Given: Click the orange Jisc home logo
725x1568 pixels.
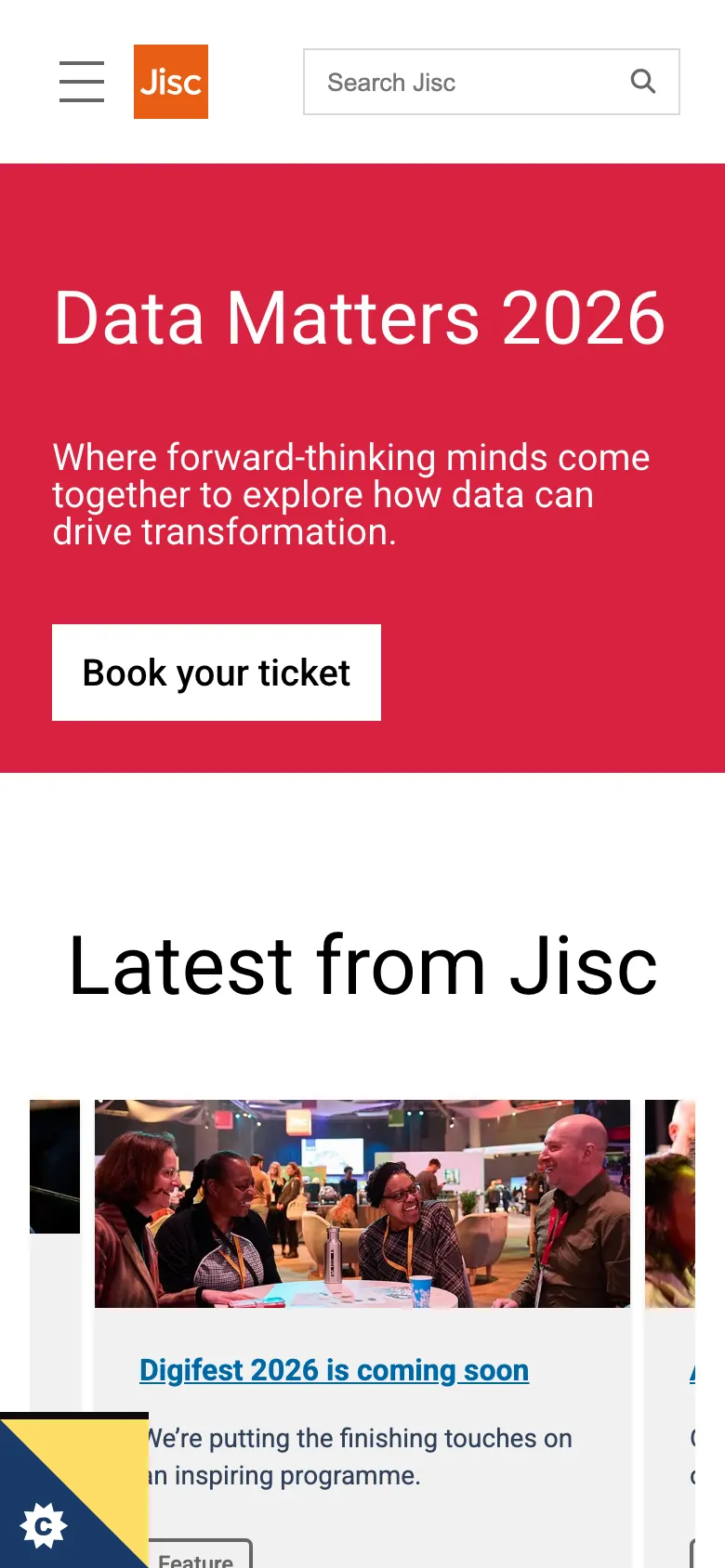Looking at the screenshot, I should (170, 82).
